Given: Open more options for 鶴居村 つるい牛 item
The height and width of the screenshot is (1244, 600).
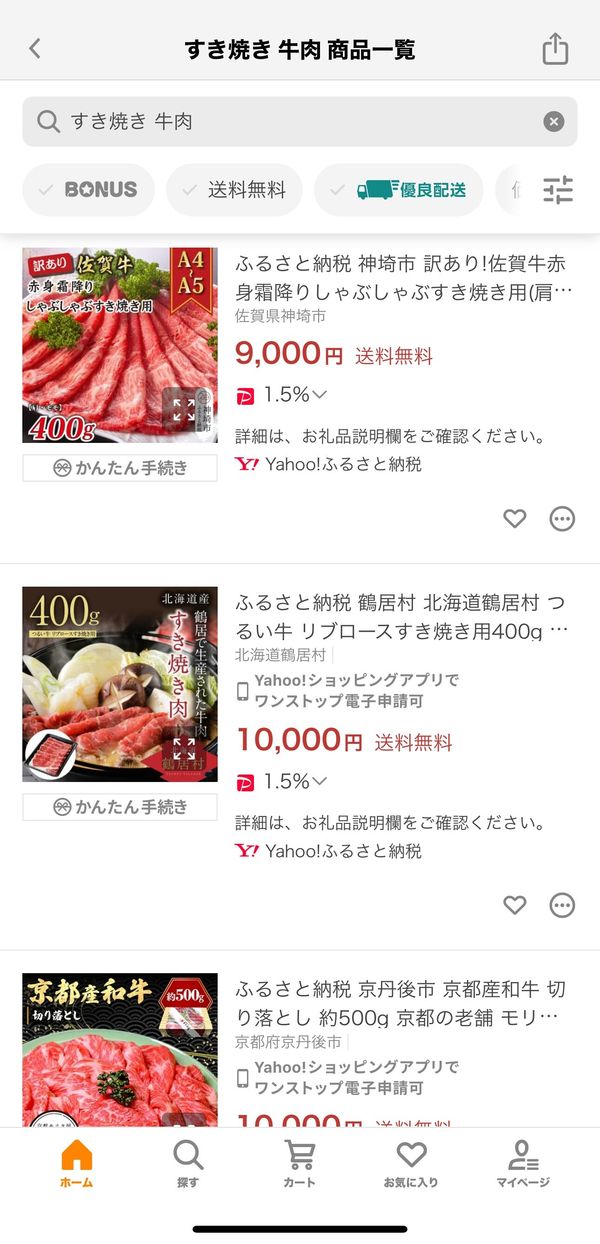Looking at the screenshot, I should (x=563, y=905).
